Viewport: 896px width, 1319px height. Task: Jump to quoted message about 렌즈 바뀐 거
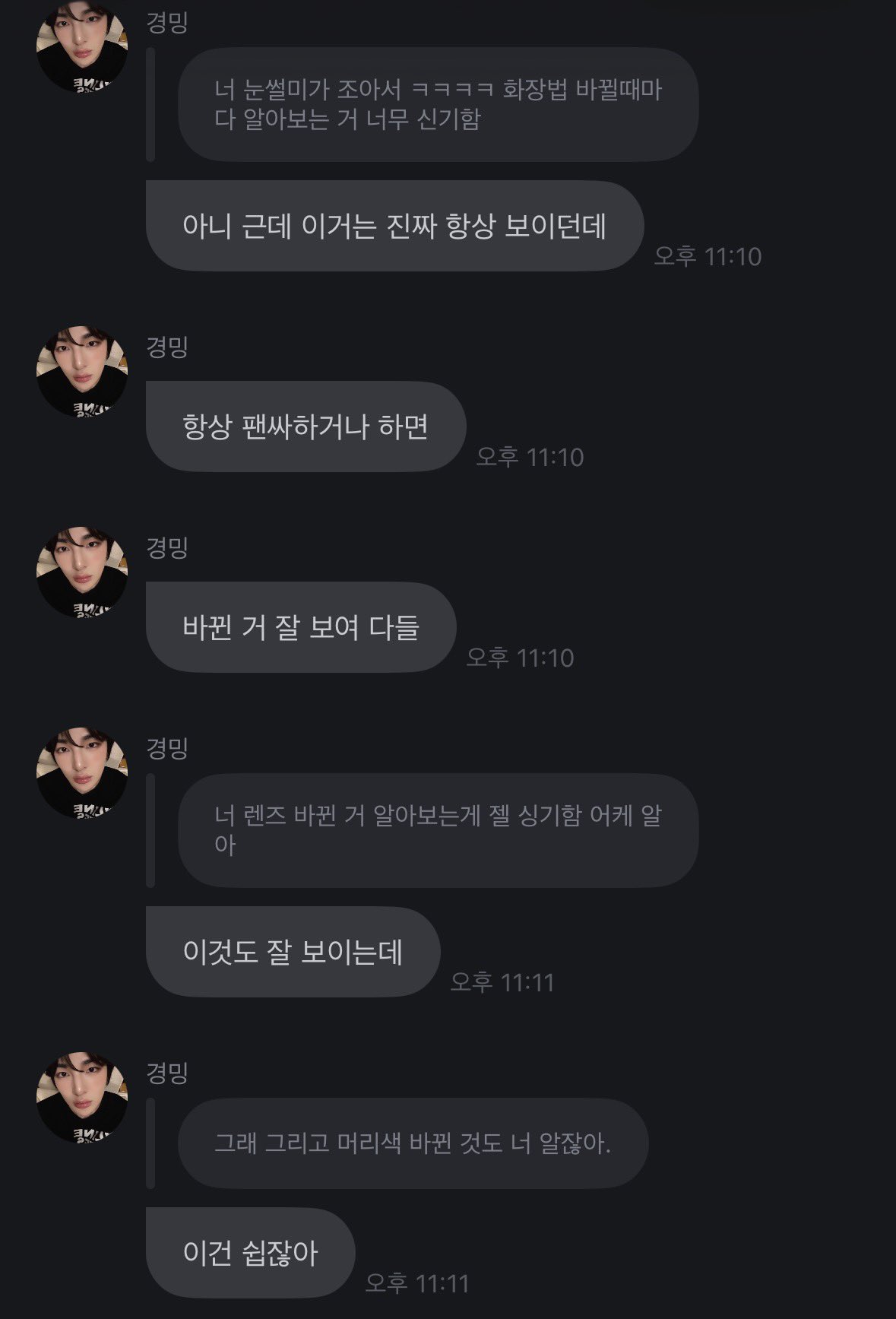[438, 830]
